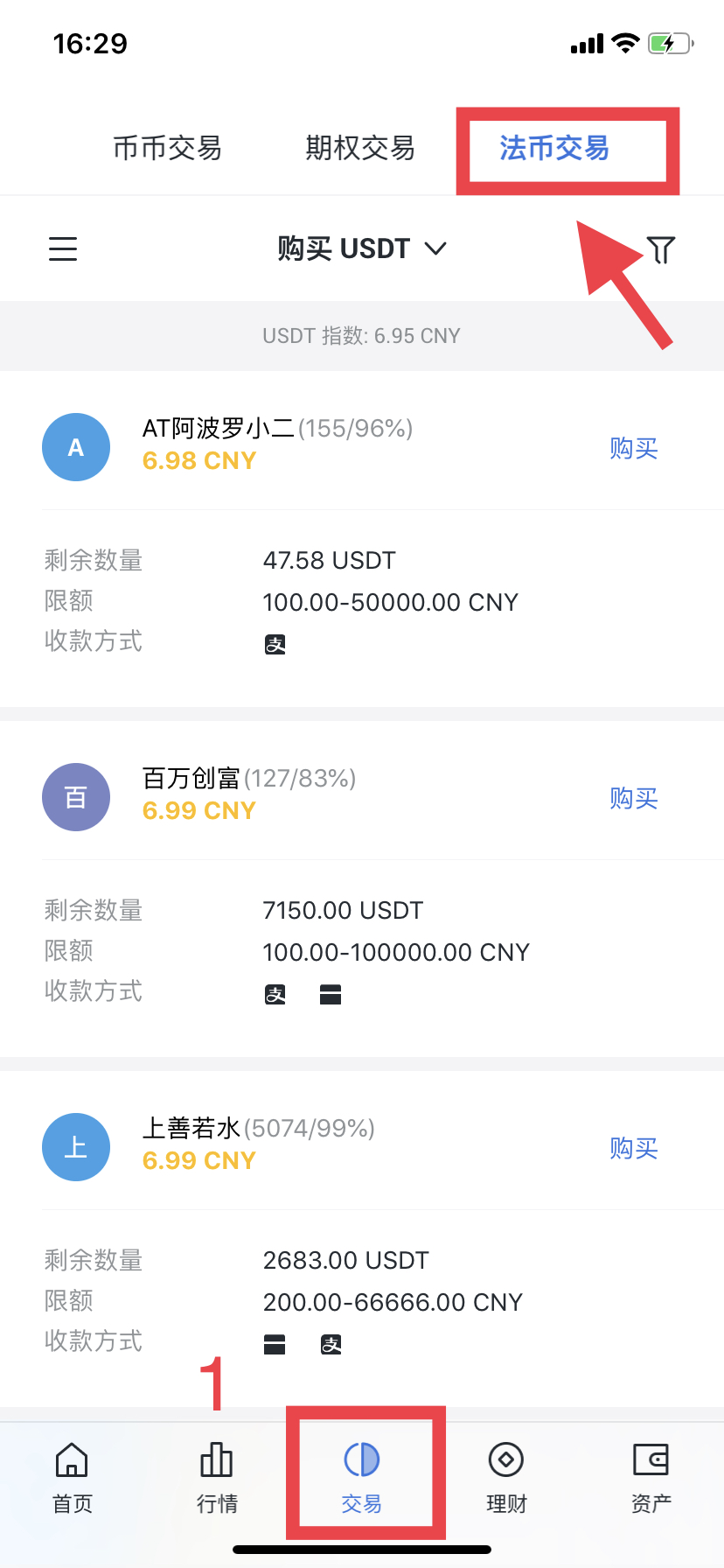Go to the 首页 home tab
The height and width of the screenshot is (1568, 724).
coord(72,1477)
